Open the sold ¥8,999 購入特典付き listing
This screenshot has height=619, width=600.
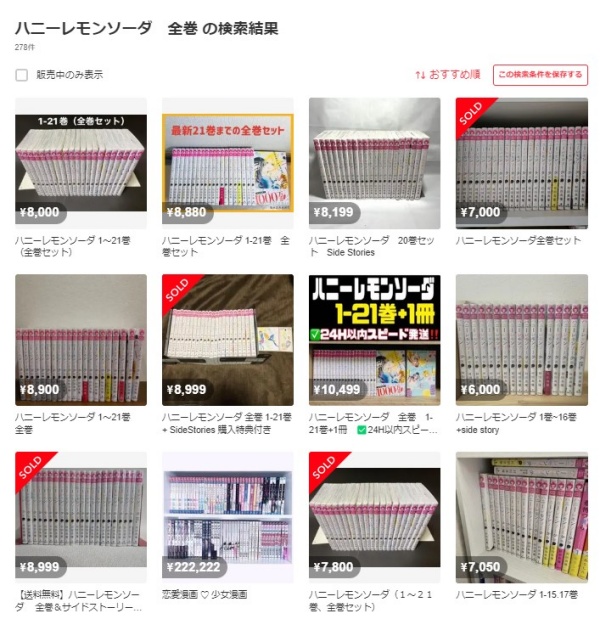pyautogui.click(x=227, y=339)
